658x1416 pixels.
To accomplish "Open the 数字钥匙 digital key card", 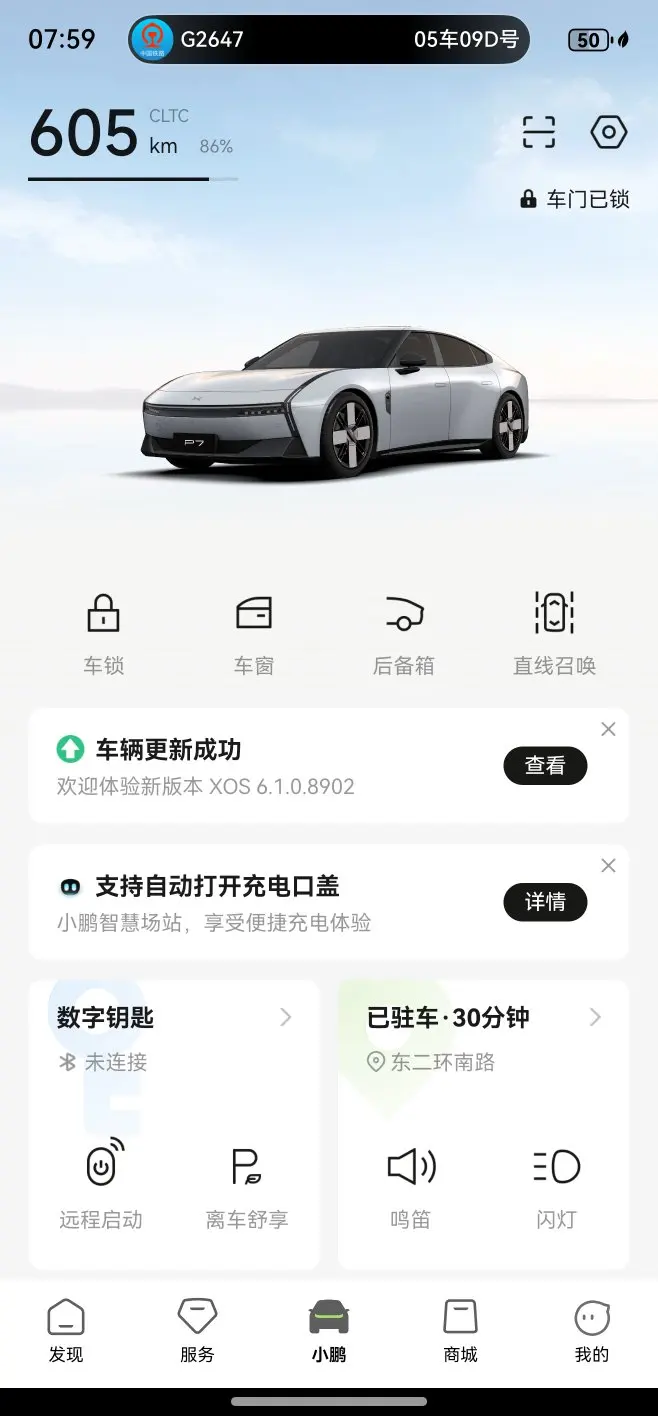I will (x=174, y=1018).
